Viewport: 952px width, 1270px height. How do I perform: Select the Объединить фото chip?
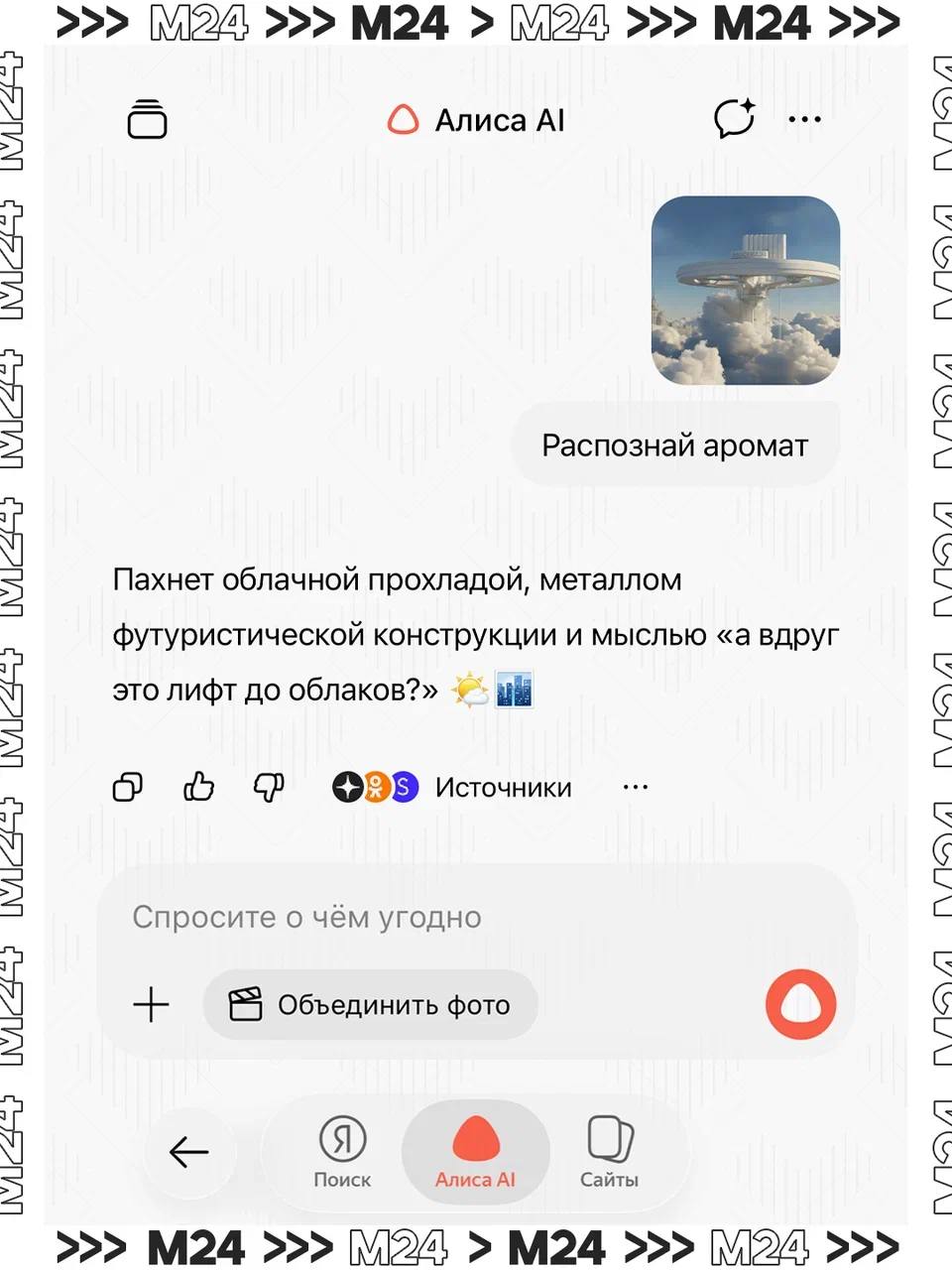point(371,1005)
